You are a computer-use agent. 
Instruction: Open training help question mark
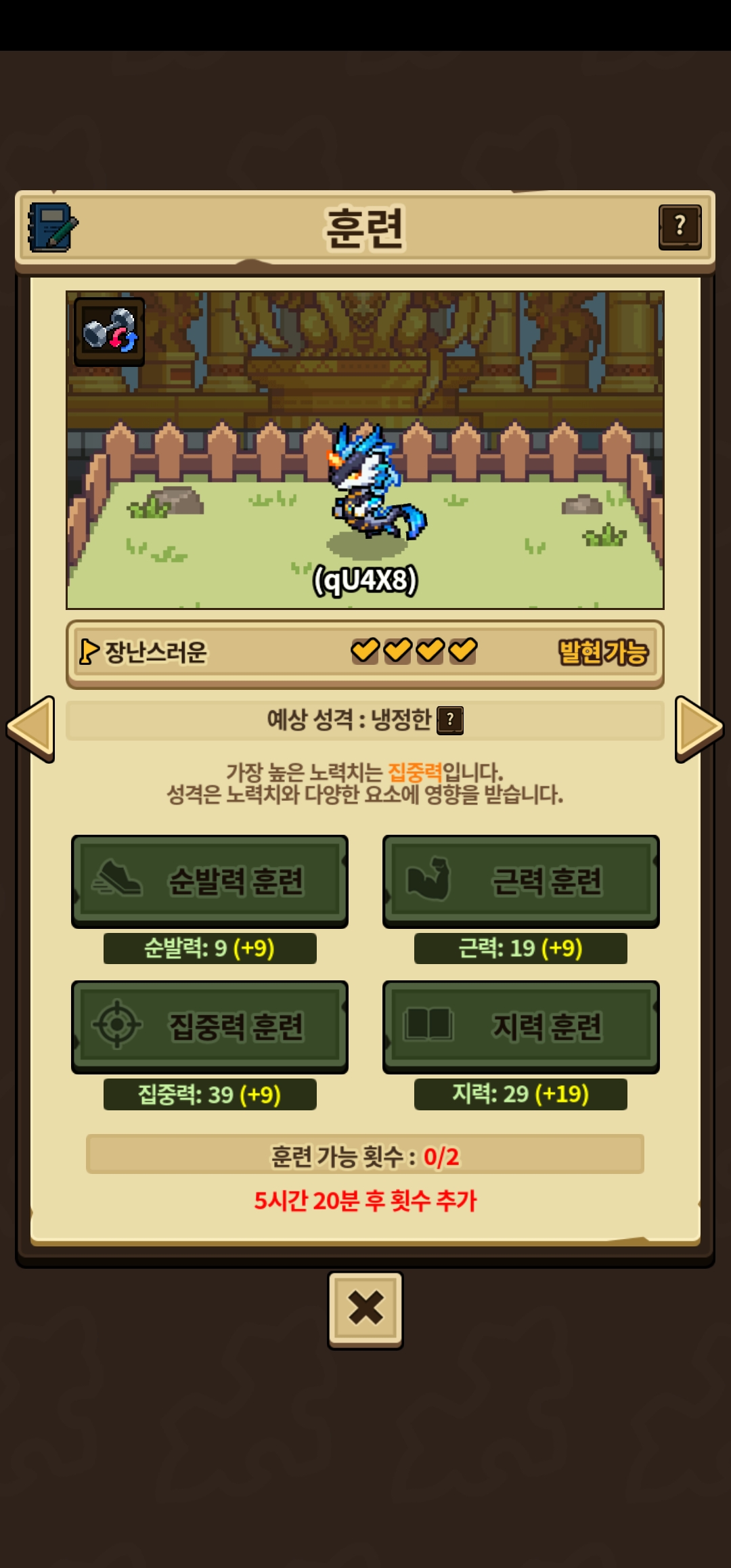[x=680, y=227]
